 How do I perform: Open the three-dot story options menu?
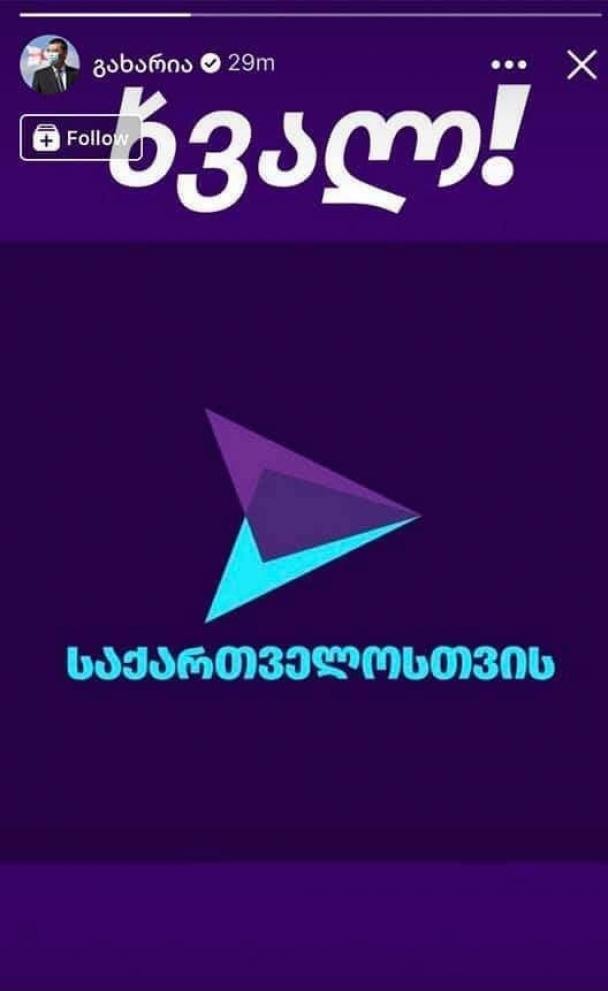[x=509, y=65]
